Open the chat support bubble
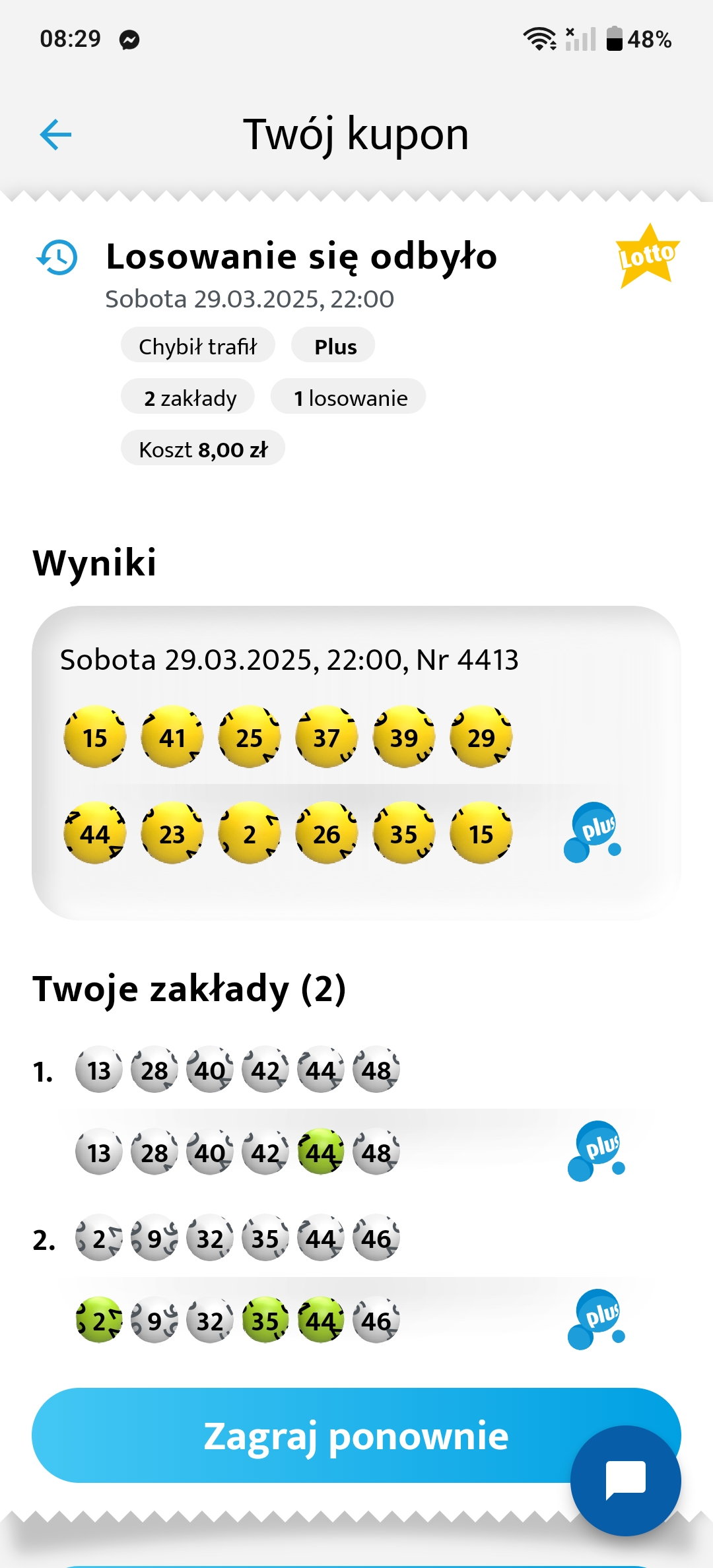This screenshot has width=713, height=1568. [625, 1480]
